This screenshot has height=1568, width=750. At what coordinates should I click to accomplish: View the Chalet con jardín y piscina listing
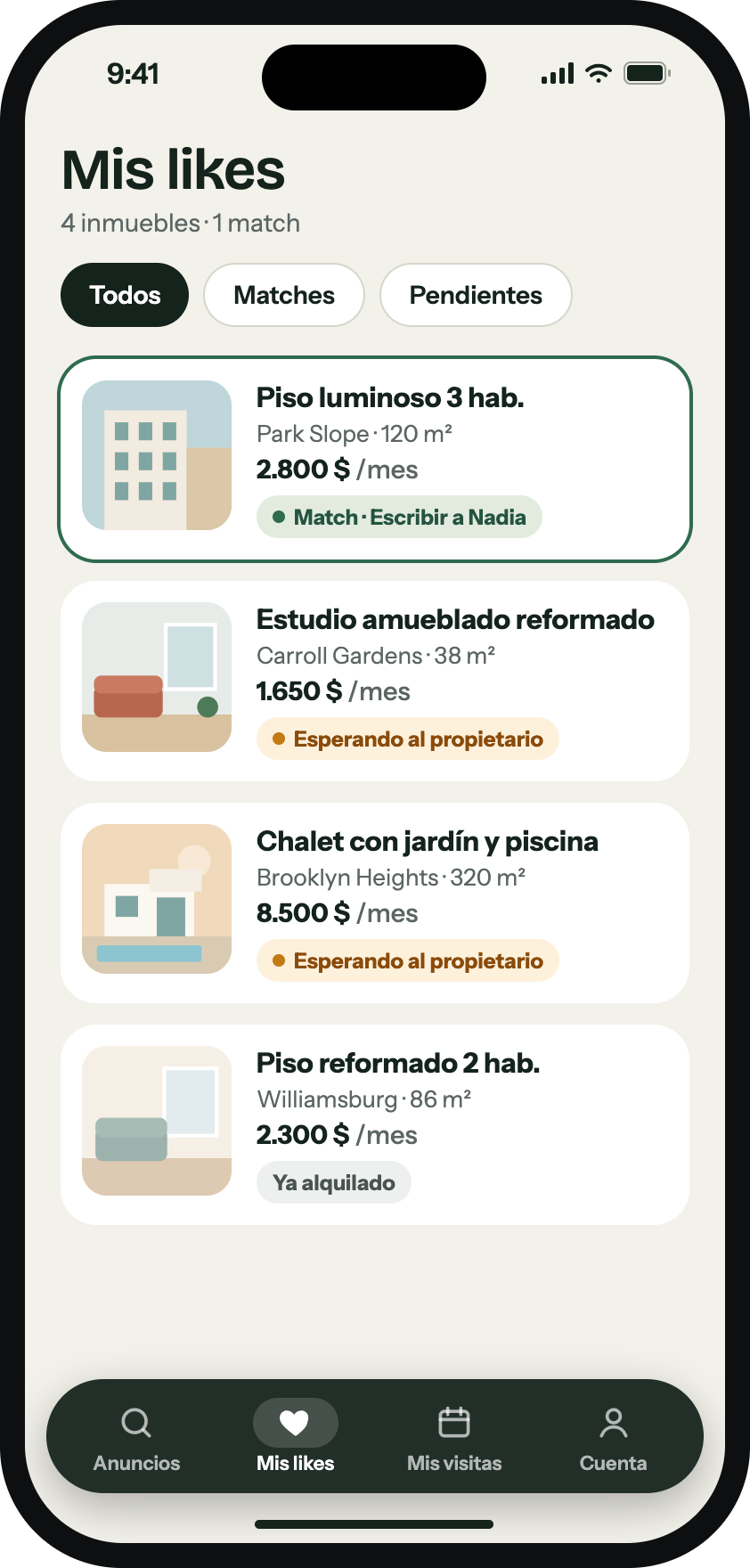(x=375, y=903)
